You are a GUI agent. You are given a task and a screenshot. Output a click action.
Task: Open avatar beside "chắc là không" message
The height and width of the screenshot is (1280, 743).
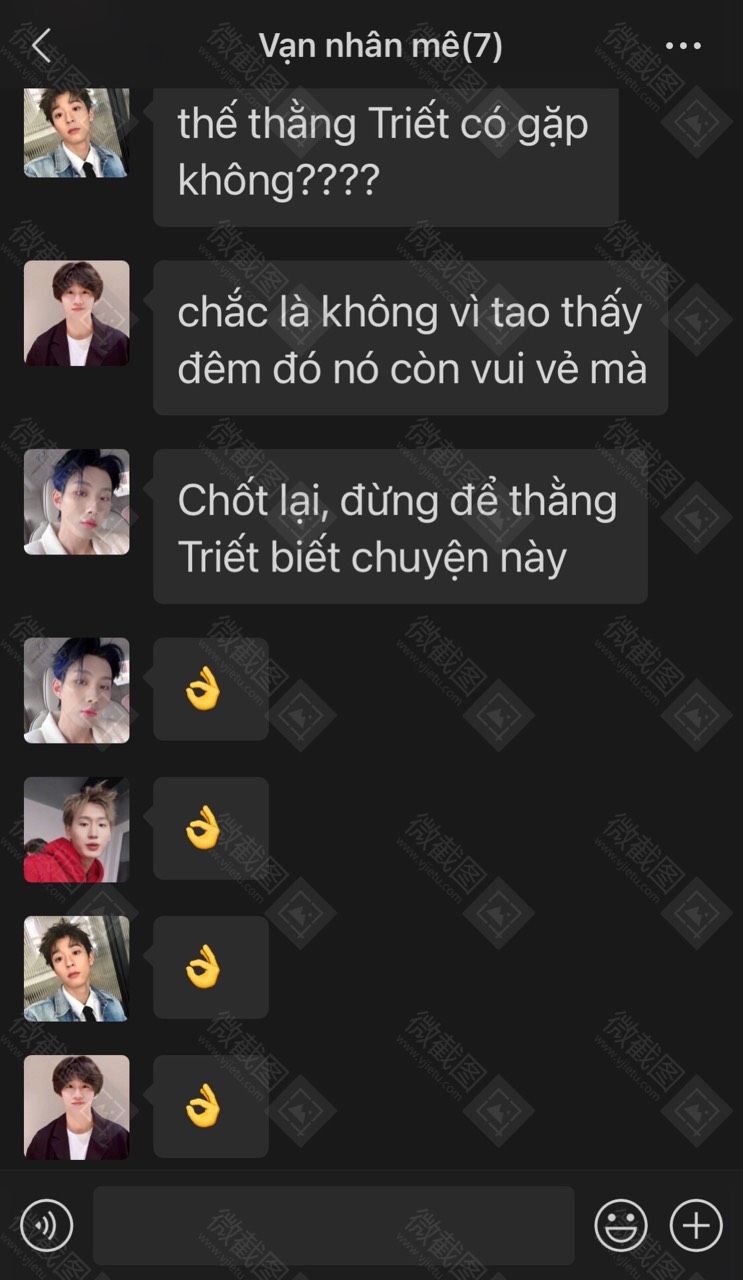pos(77,313)
